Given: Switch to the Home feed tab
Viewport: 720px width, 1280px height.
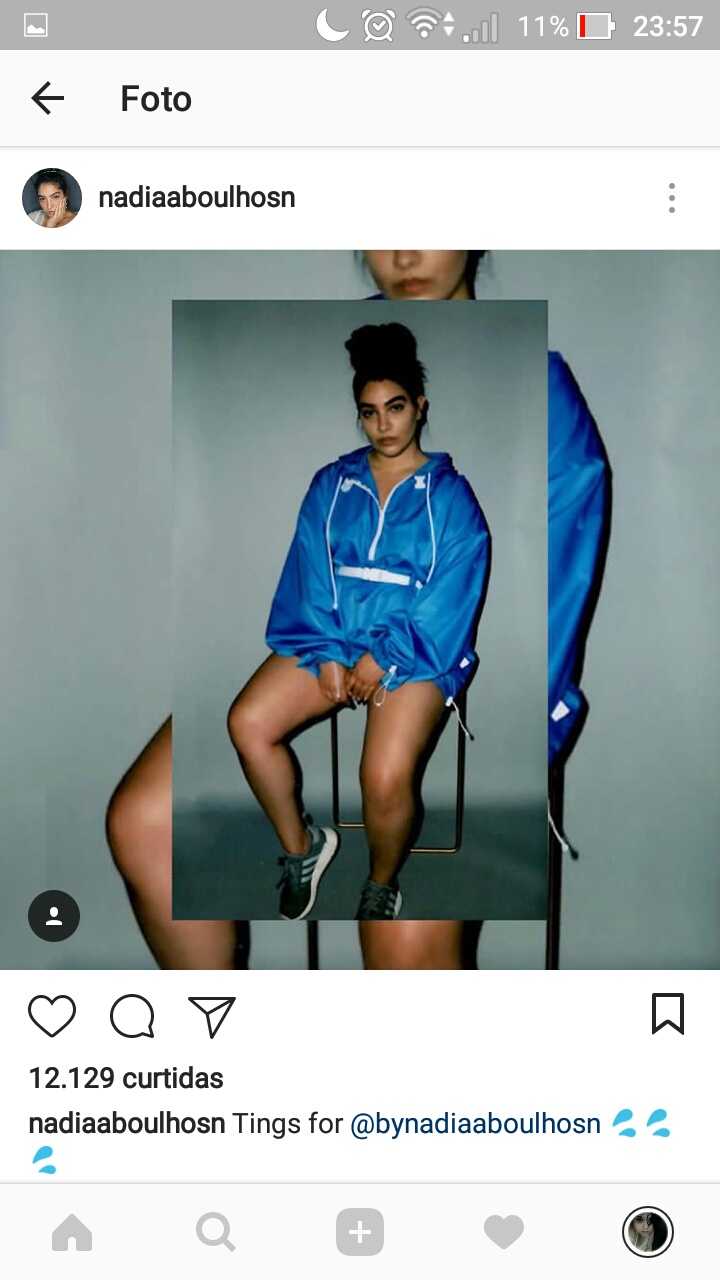Looking at the screenshot, I should click(x=72, y=1232).
